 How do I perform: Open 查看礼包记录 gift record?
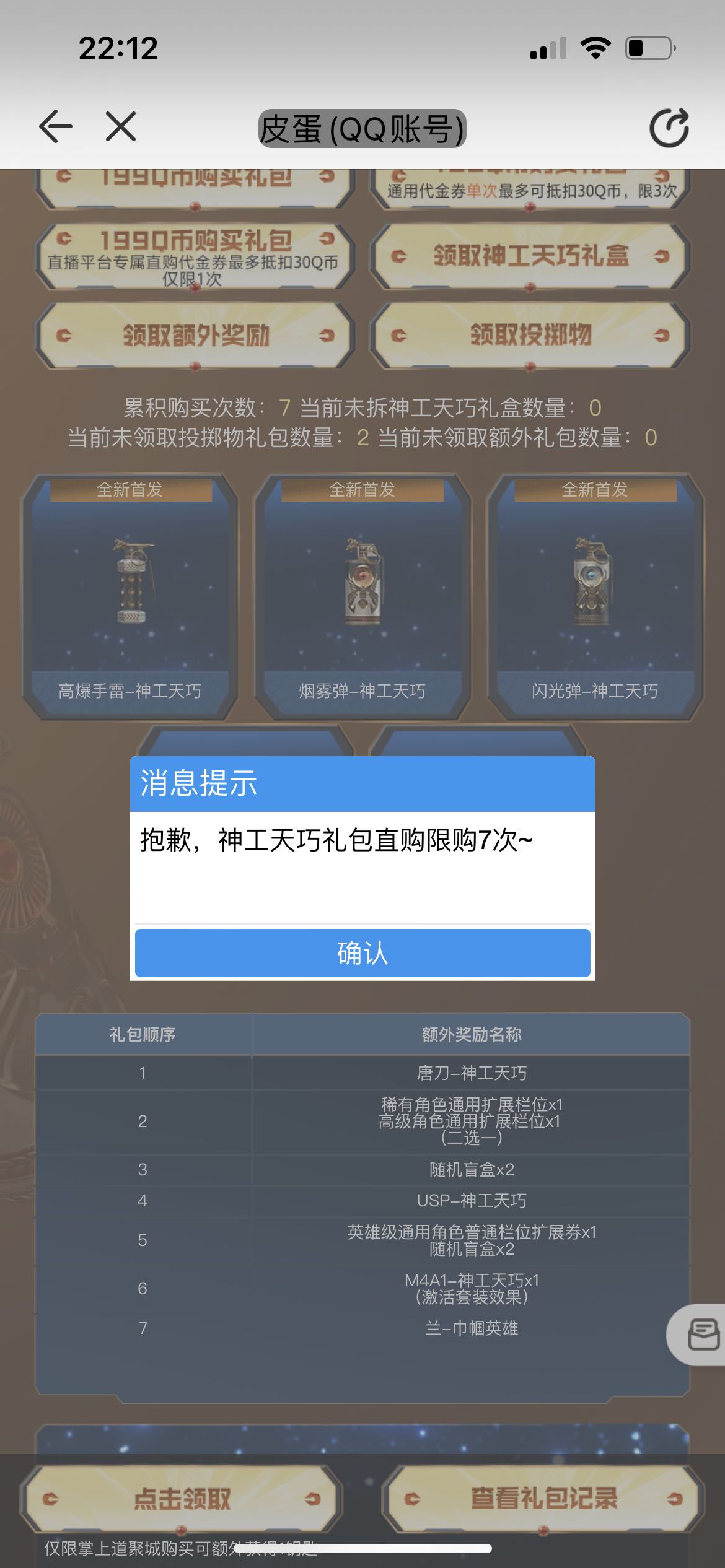[x=543, y=1499]
